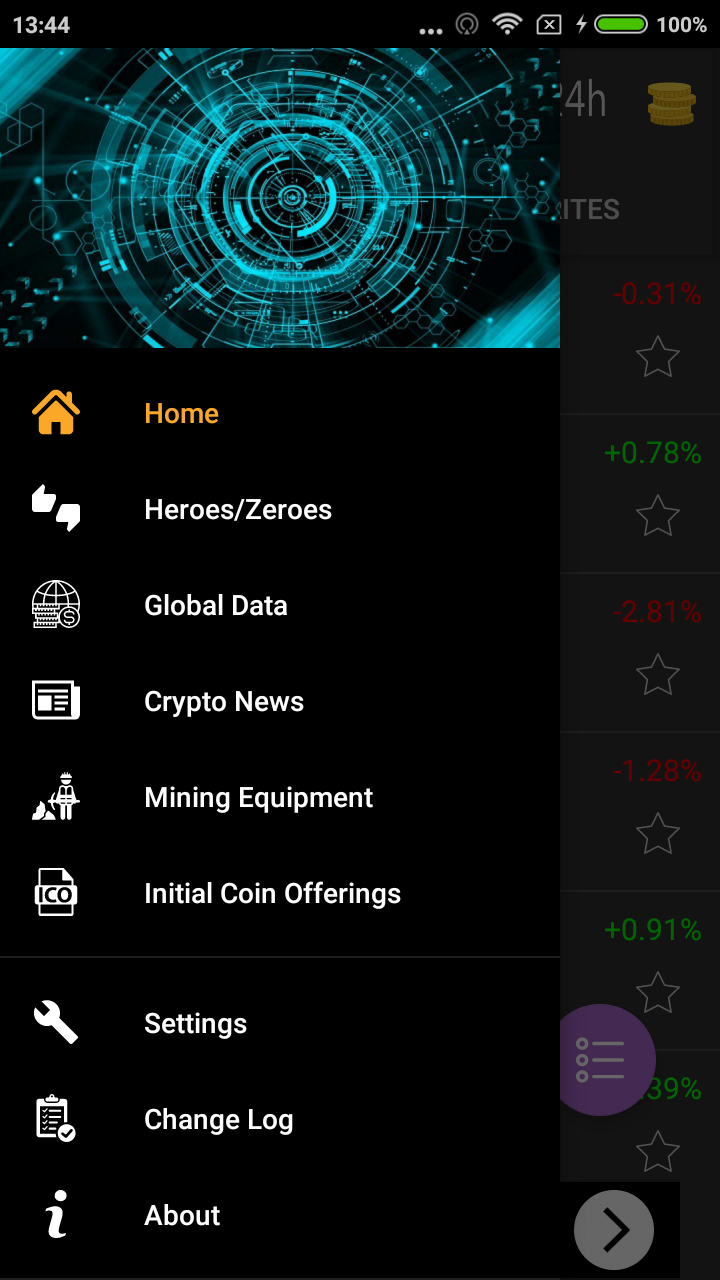720x1280 pixels.
Task: Favorite the coin with -0.31% change
Action: tap(657, 356)
